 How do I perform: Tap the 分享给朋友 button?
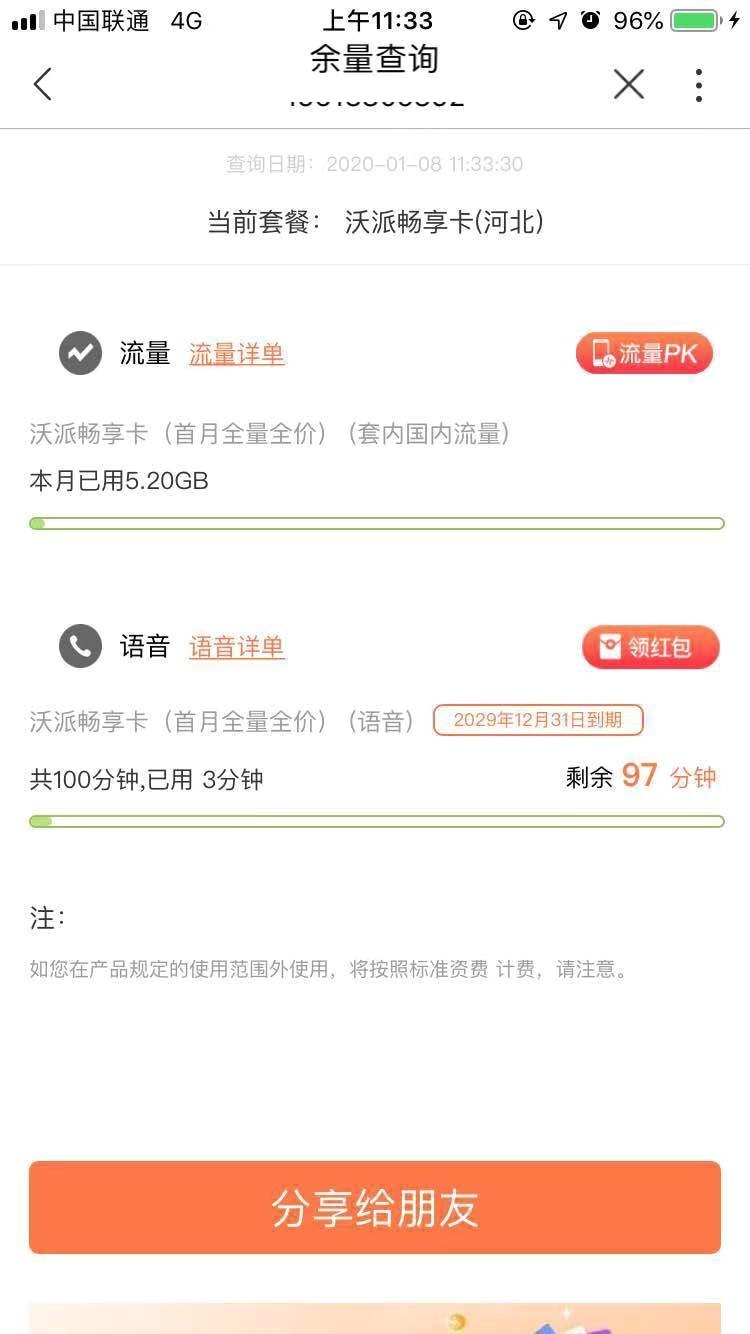pyautogui.click(x=375, y=1207)
